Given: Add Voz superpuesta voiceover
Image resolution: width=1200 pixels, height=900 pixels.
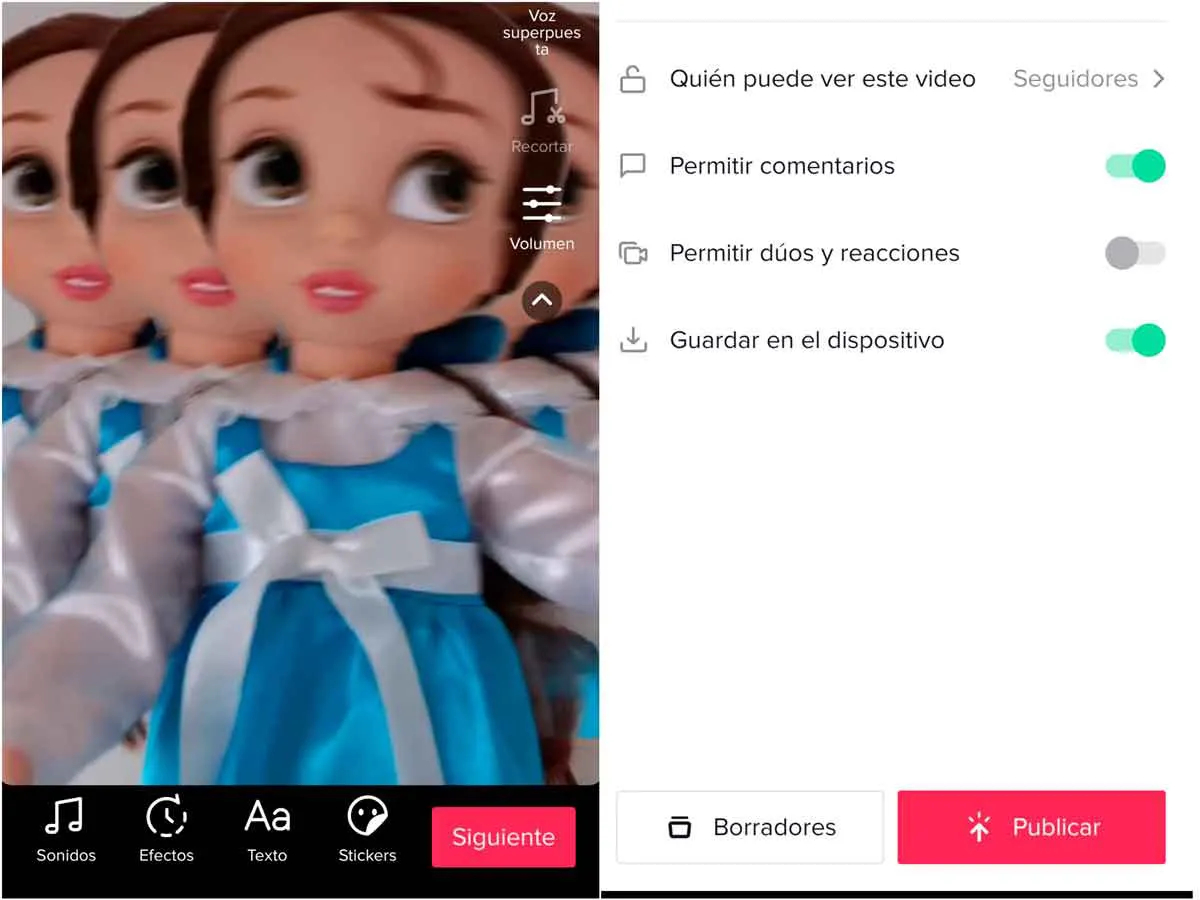Looking at the screenshot, I should [542, 32].
